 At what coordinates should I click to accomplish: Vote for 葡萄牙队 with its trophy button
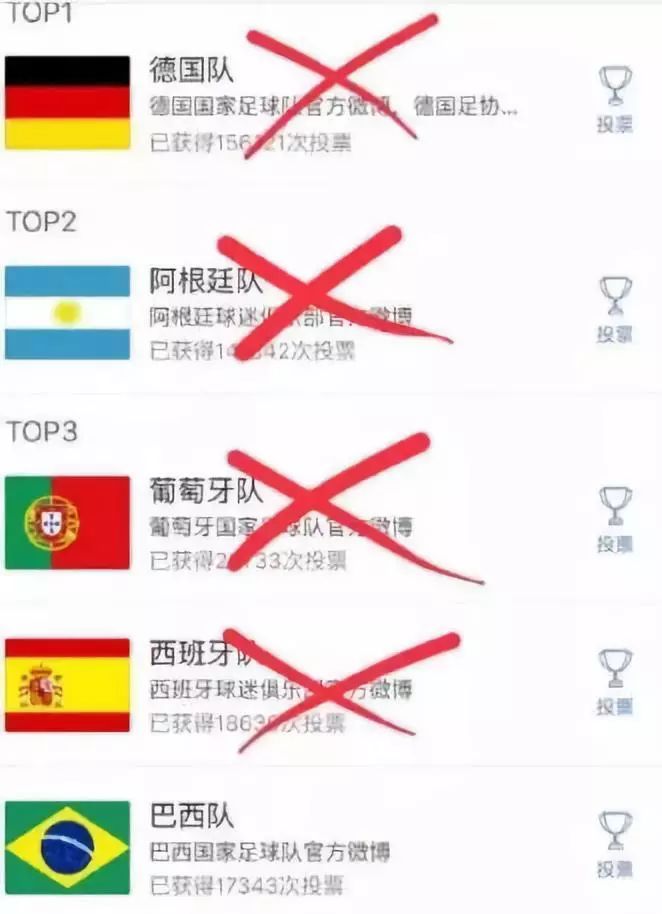(615, 518)
